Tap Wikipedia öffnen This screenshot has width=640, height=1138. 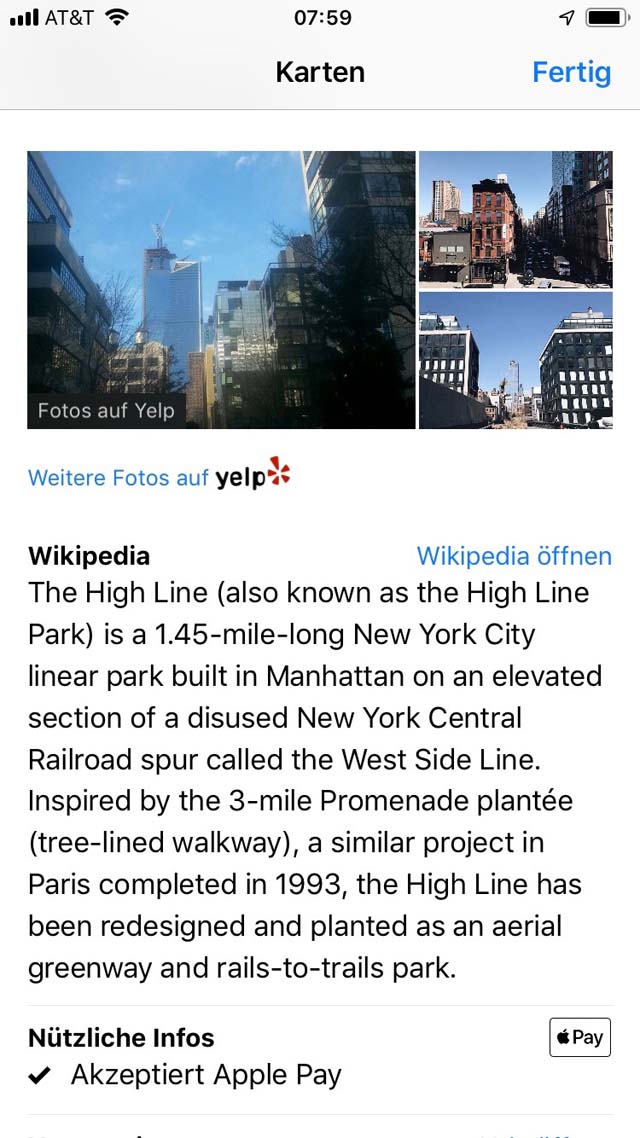(x=514, y=557)
